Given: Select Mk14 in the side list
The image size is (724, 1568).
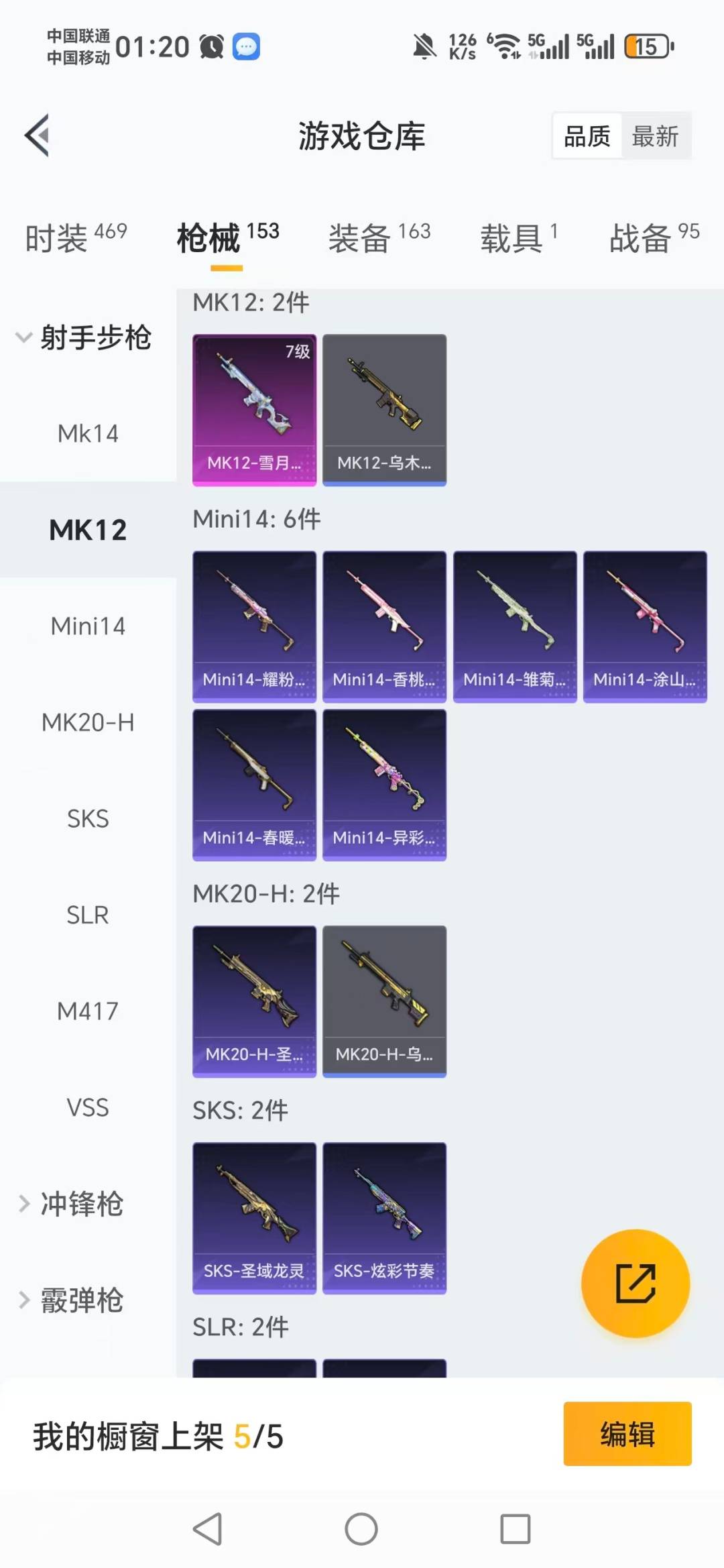Looking at the screenshot, I should pyautogui.click(x=88, y=434).
